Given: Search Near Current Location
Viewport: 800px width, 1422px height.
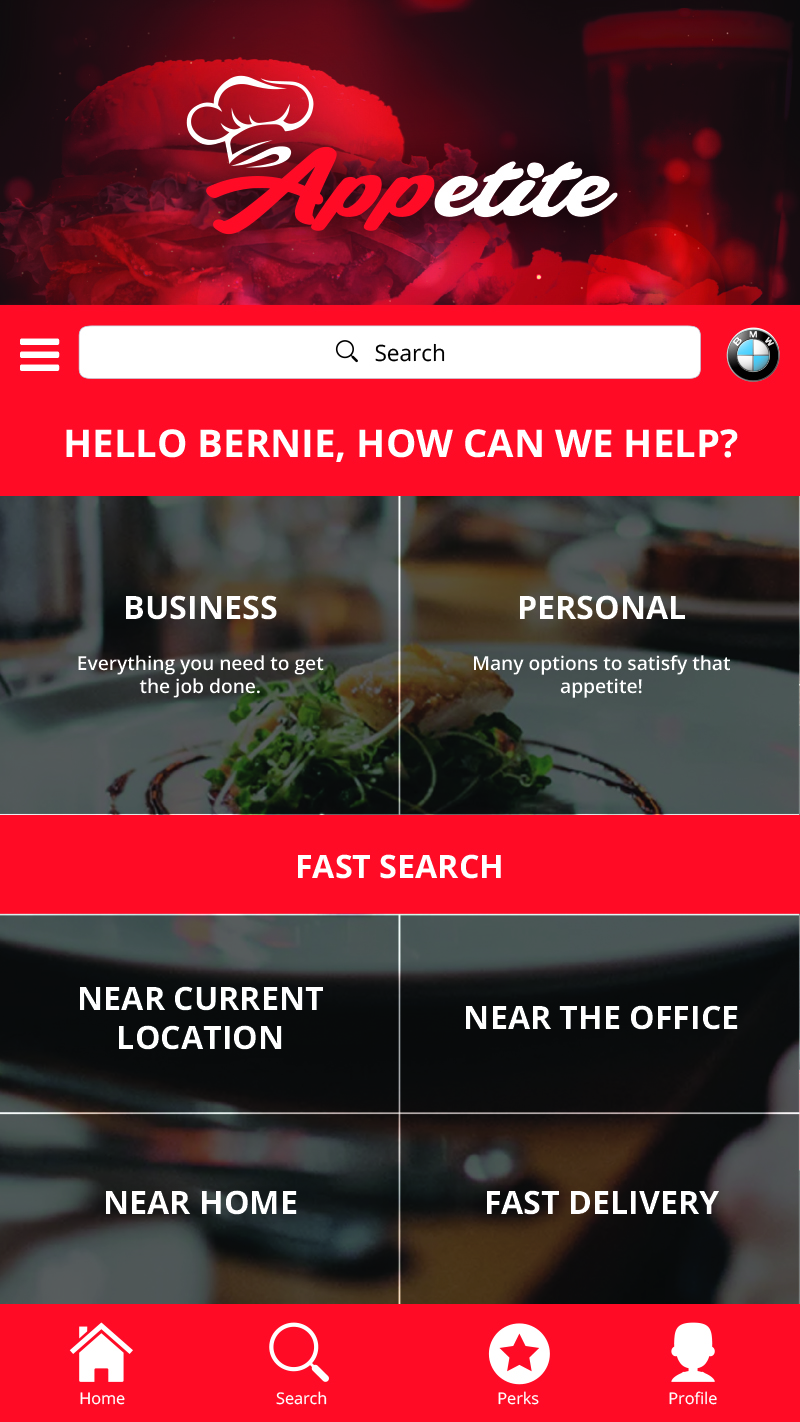Looking at the screenshot, I should click(200, 1016).
